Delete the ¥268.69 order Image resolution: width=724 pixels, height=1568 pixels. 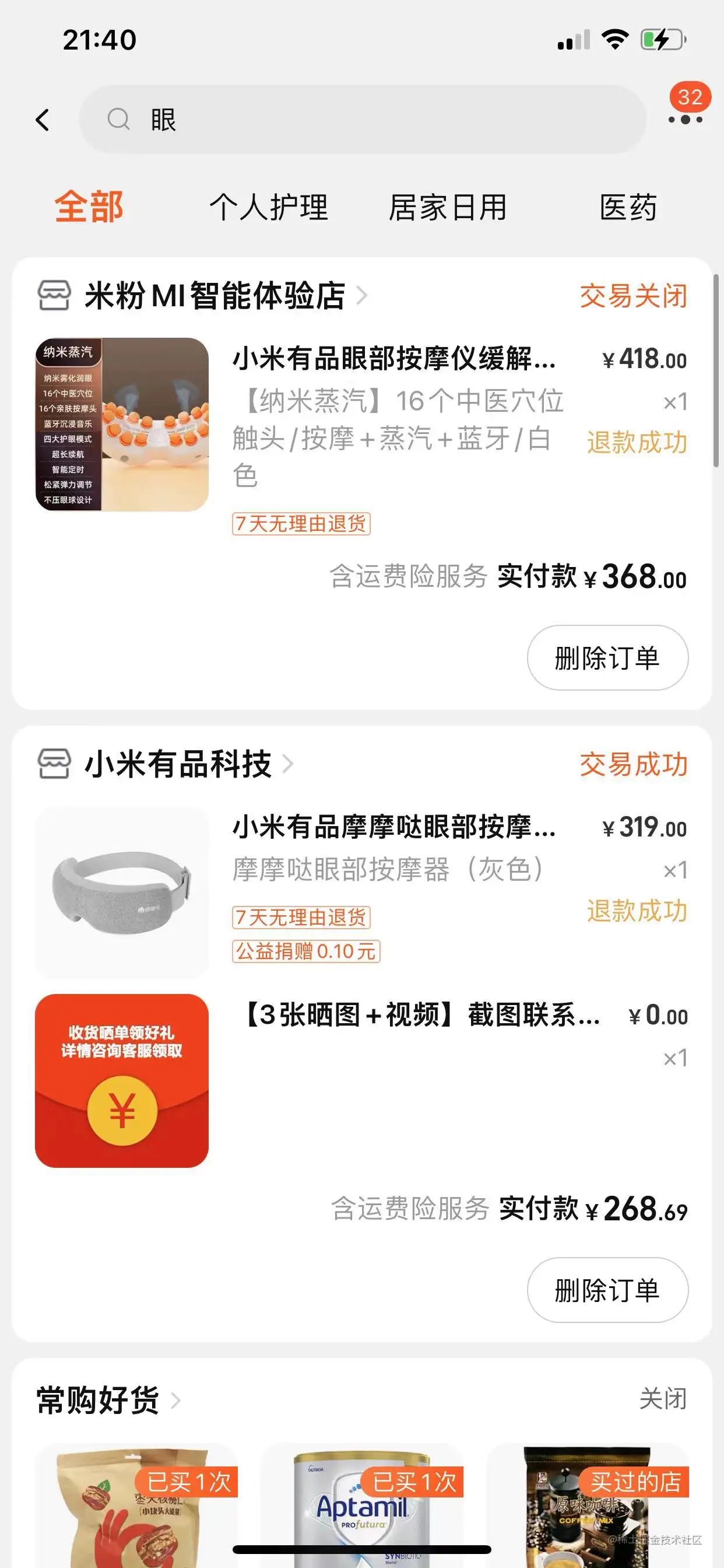point(607,1290)
